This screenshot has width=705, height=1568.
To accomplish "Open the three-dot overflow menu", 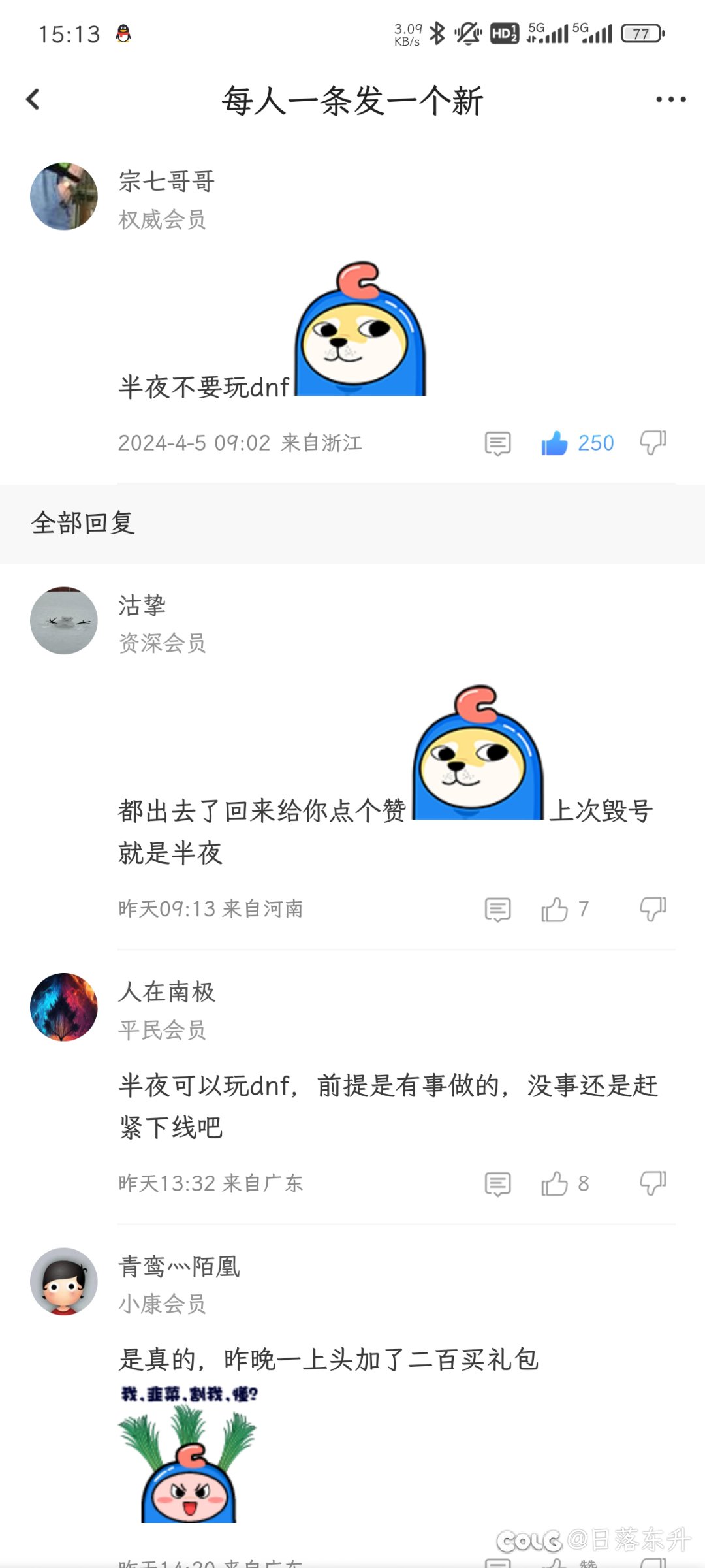I will coord(670,100).
